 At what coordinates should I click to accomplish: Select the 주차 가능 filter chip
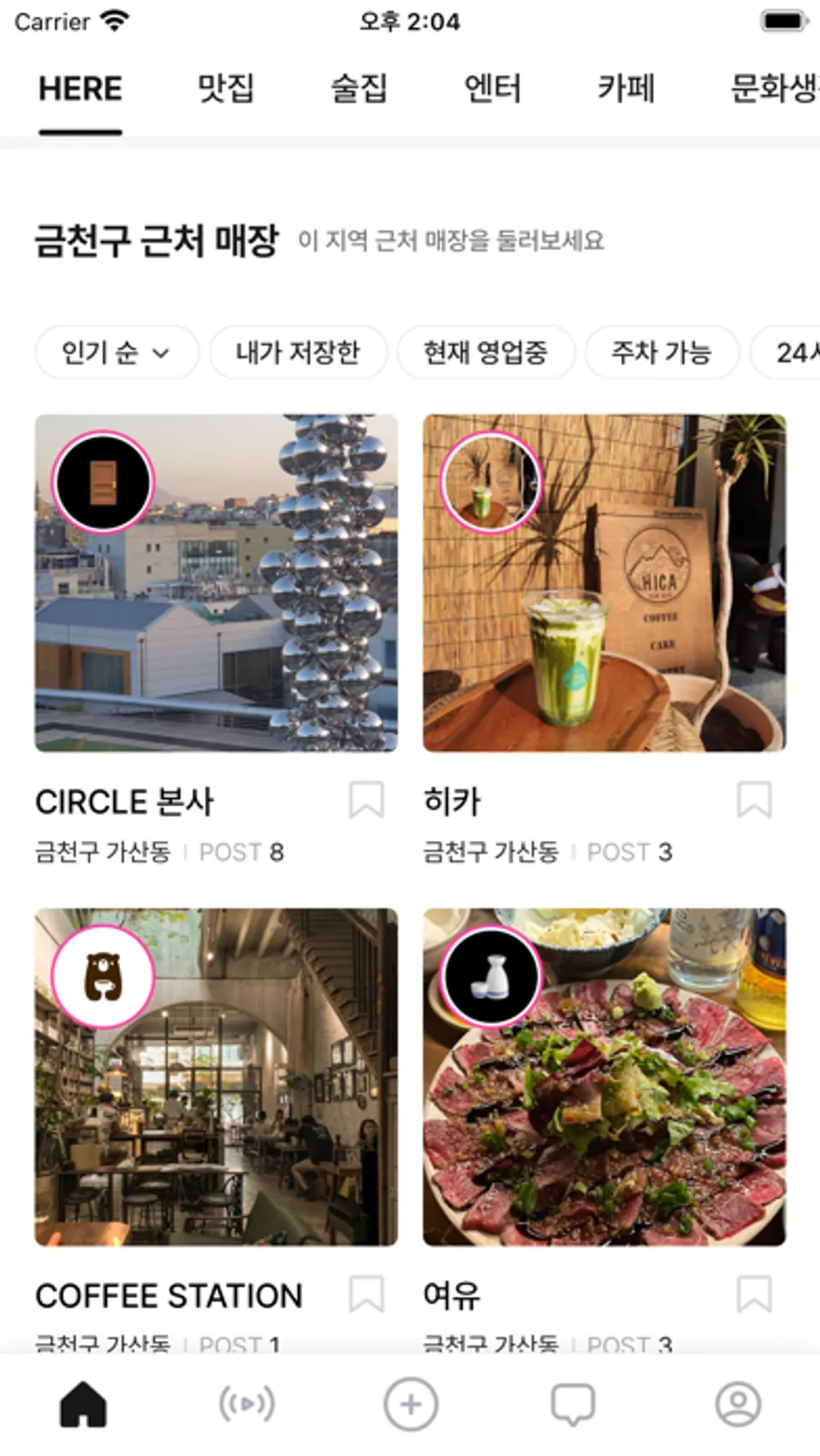point(661,352)
